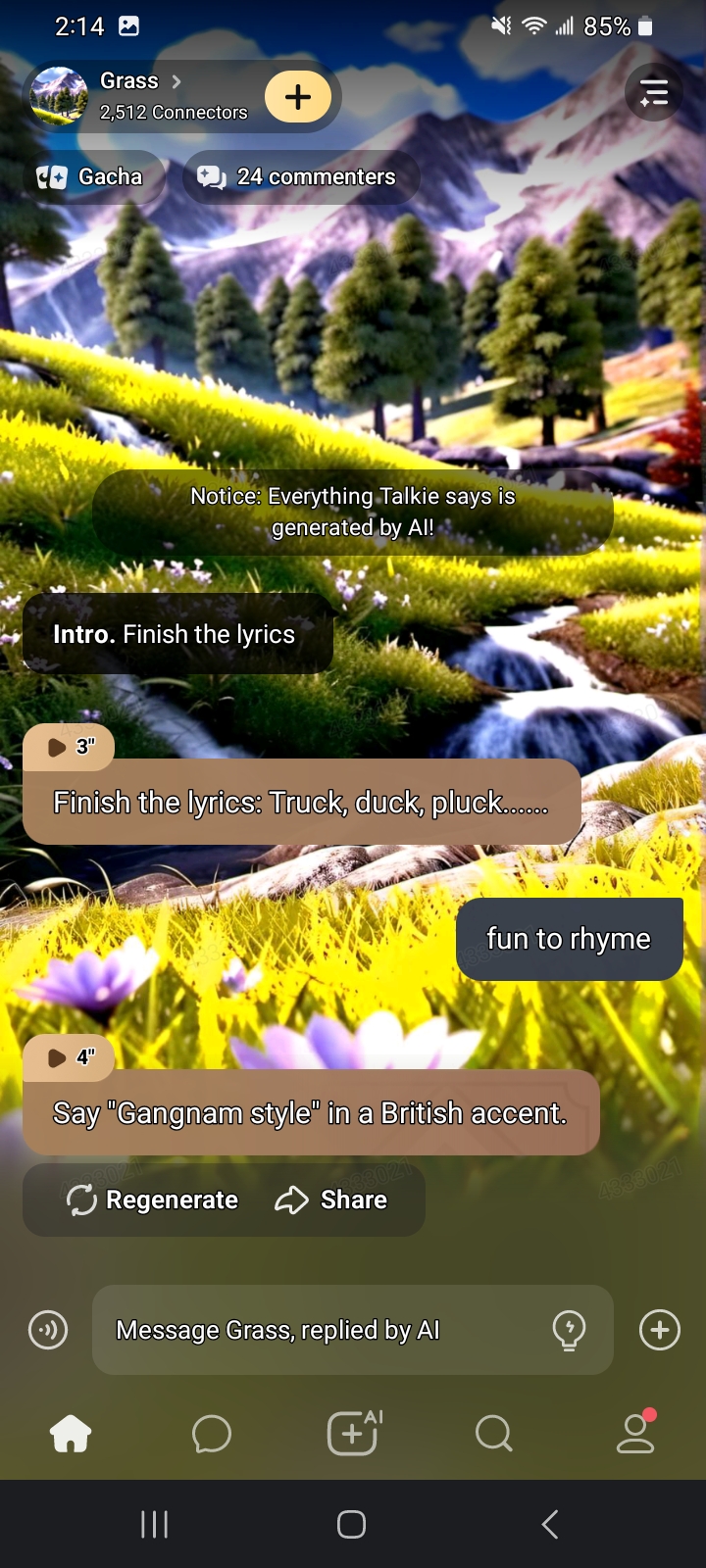Go to the Home tab

71,1435
